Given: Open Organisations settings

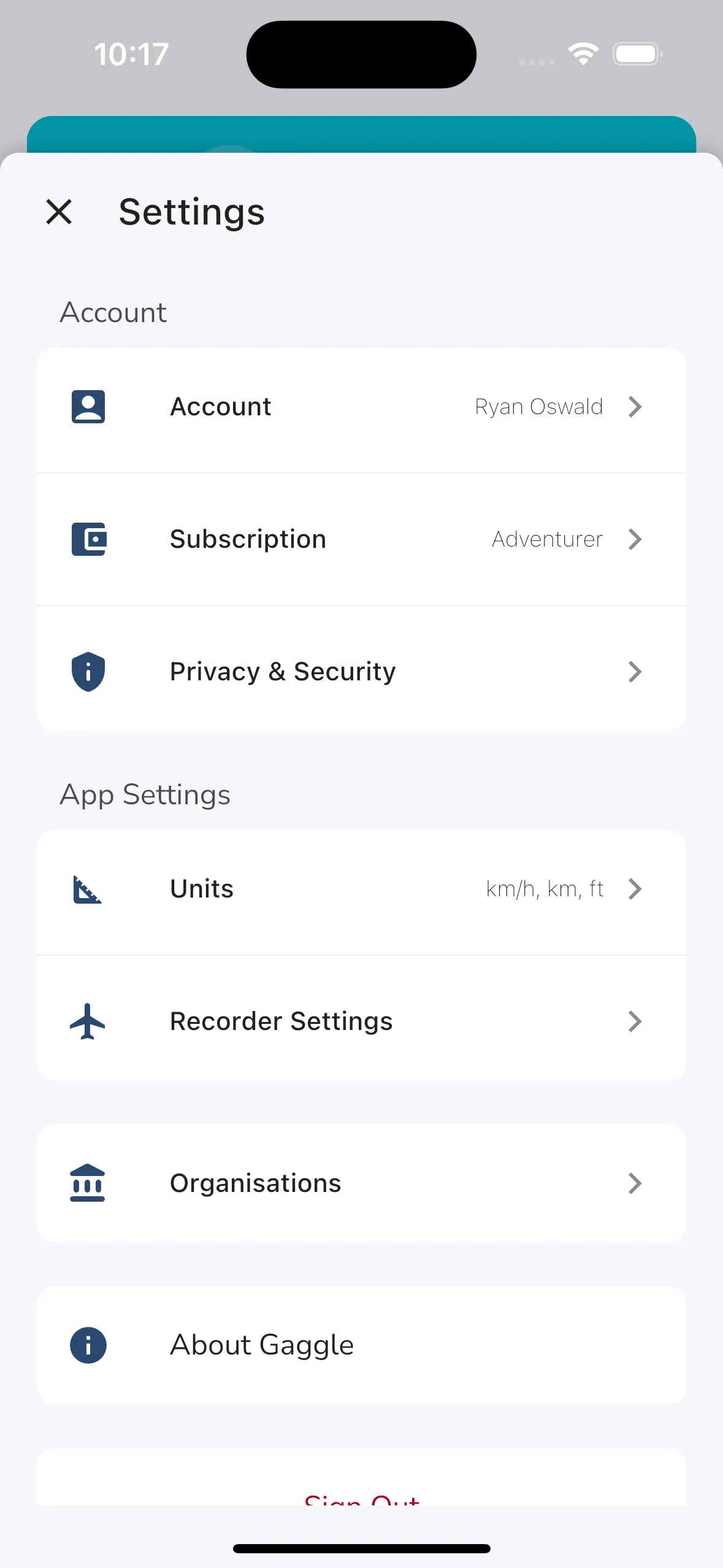Looking at the screenshot, I should point(361,1183).
